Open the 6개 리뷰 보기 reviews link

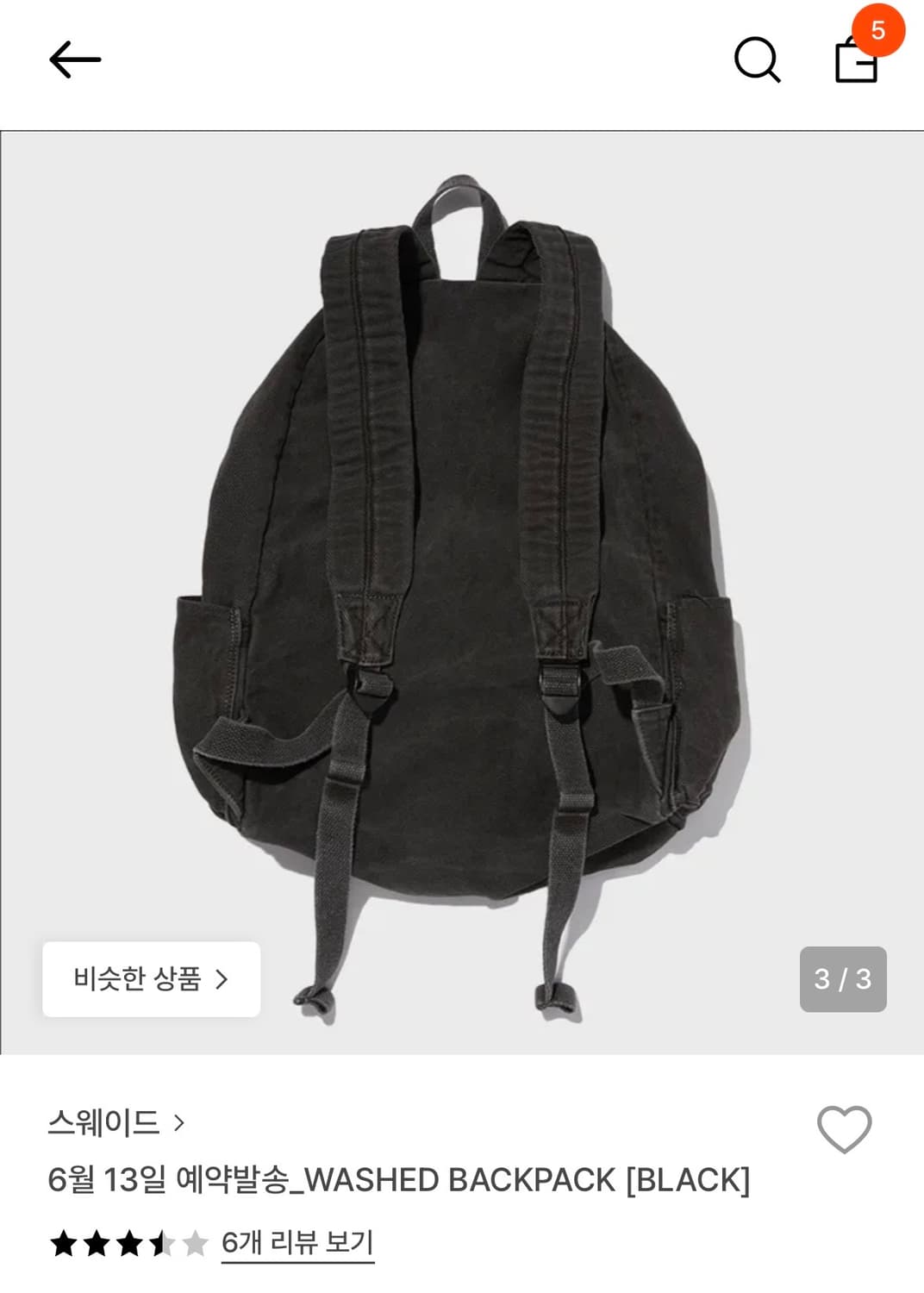point(297,1245)
